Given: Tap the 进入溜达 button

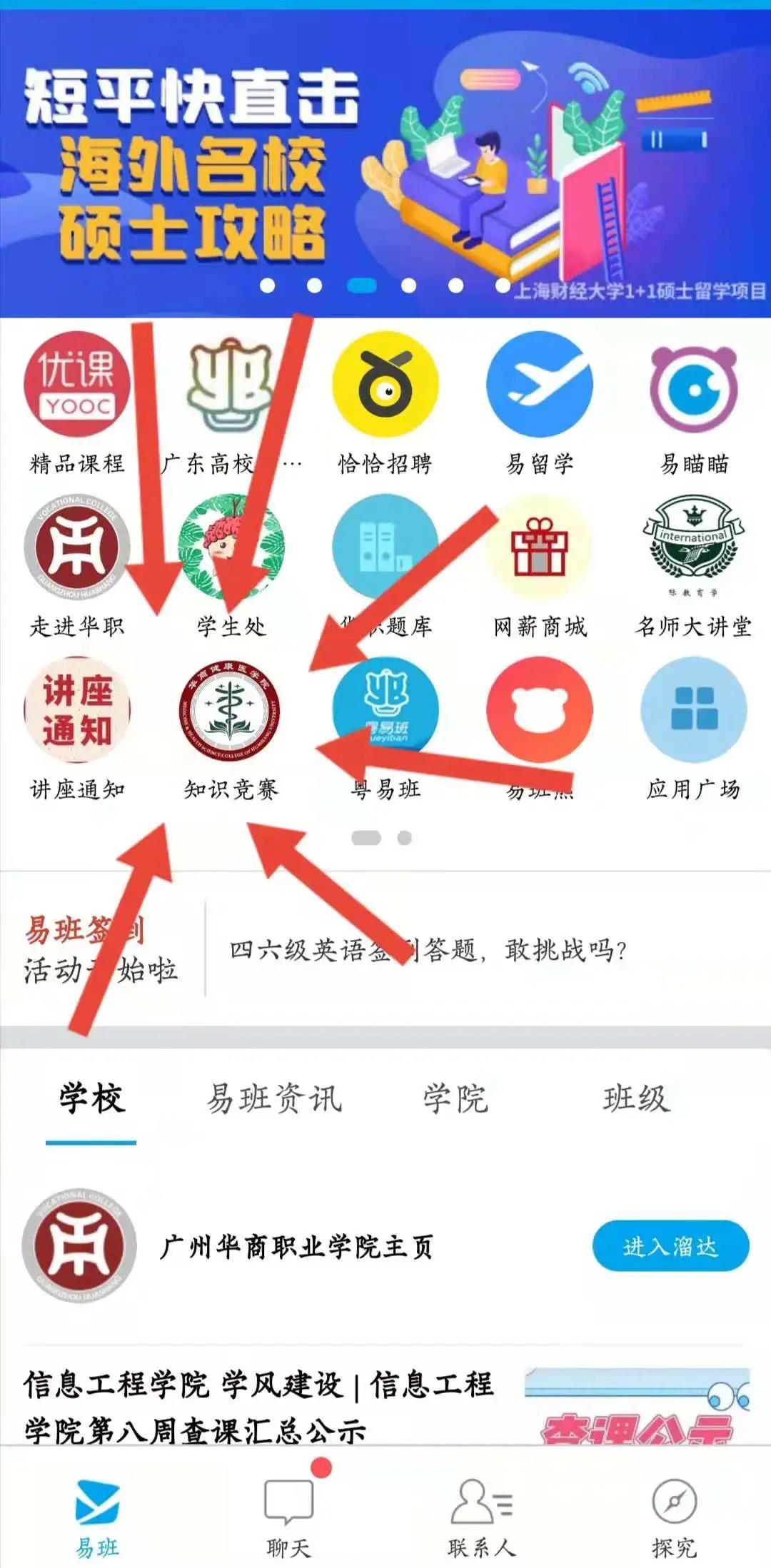Looking at the screenshot, I should point(670,1246).
